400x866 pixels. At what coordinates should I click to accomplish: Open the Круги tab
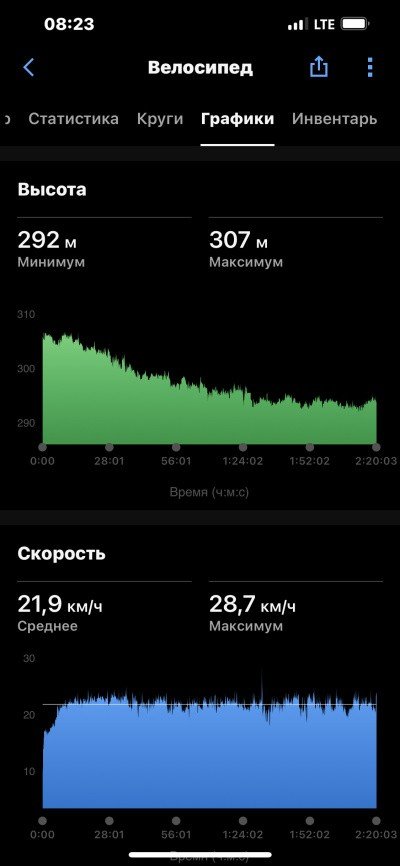click(160, 119)
